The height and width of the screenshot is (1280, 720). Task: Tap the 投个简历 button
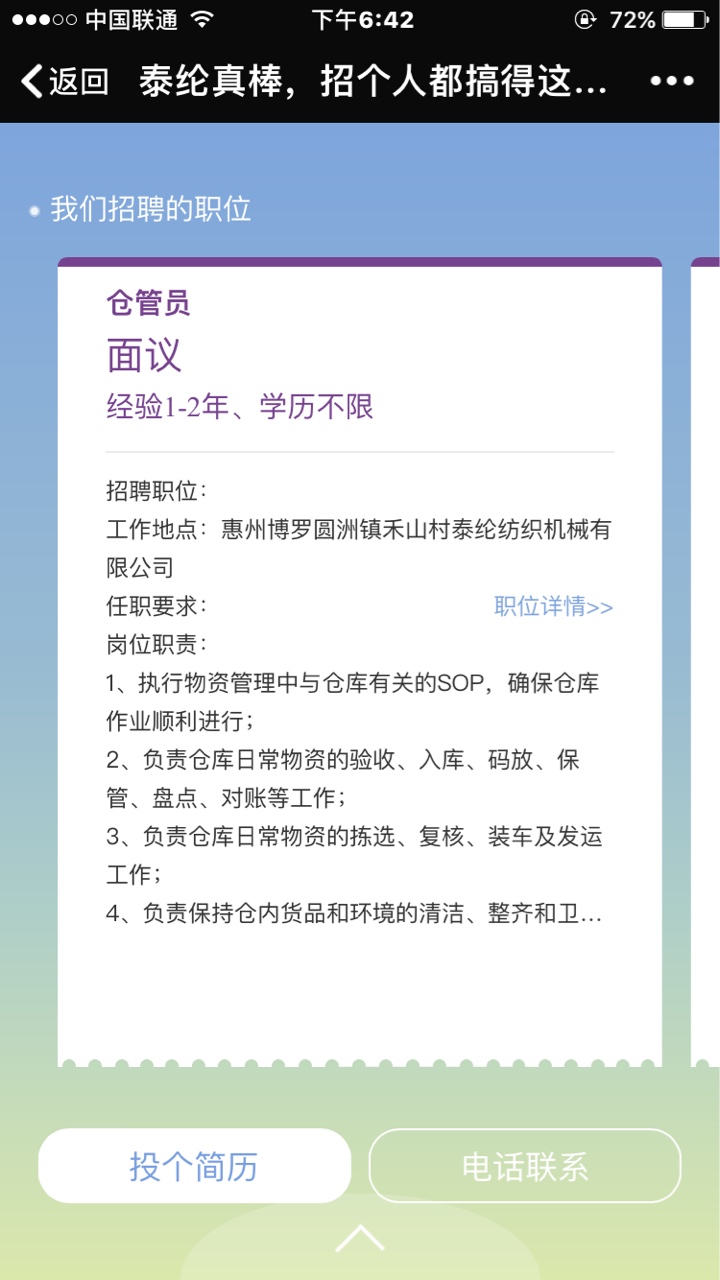point(194,1166)
